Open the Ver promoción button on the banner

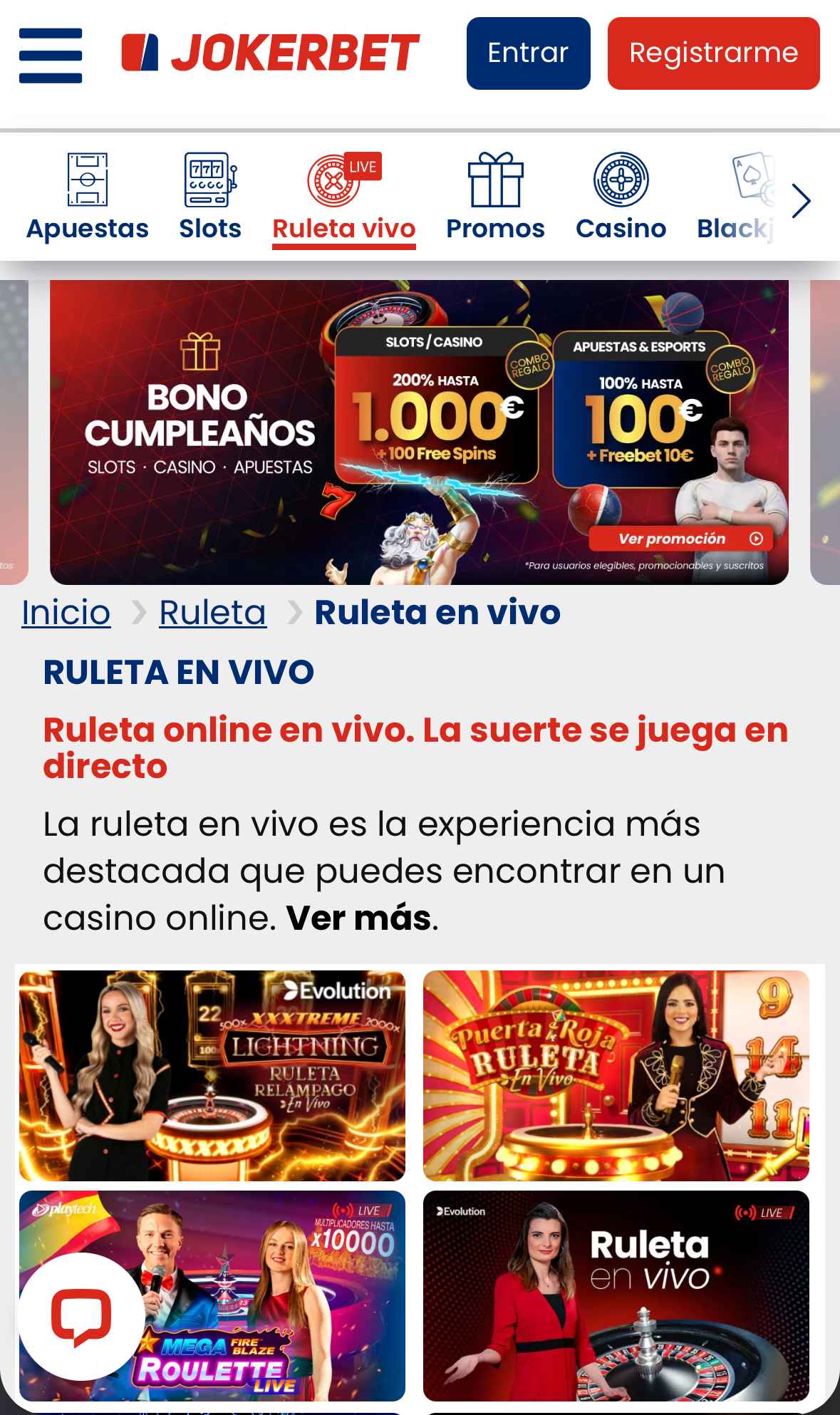(680, 539)
